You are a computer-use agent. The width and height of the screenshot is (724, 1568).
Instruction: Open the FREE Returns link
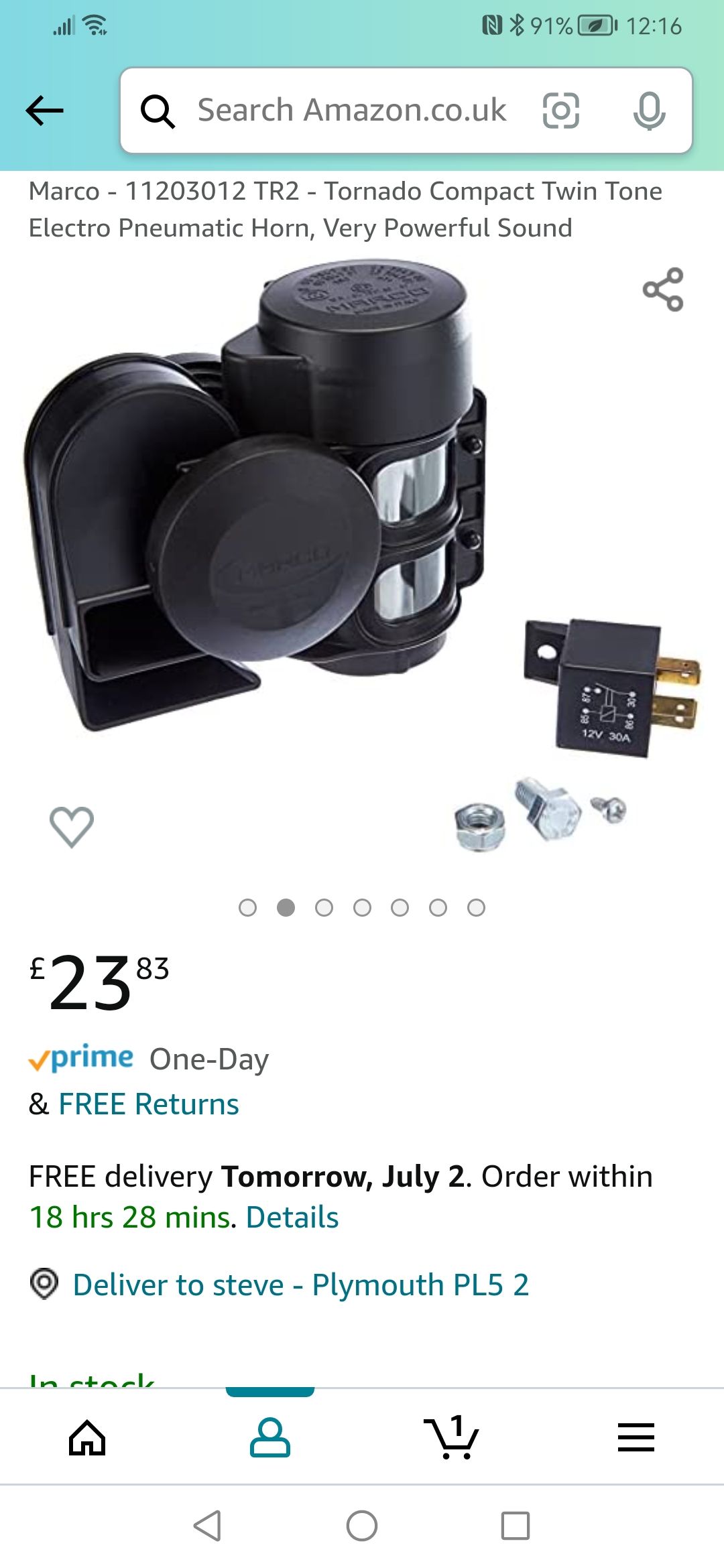coord(148,1104)
